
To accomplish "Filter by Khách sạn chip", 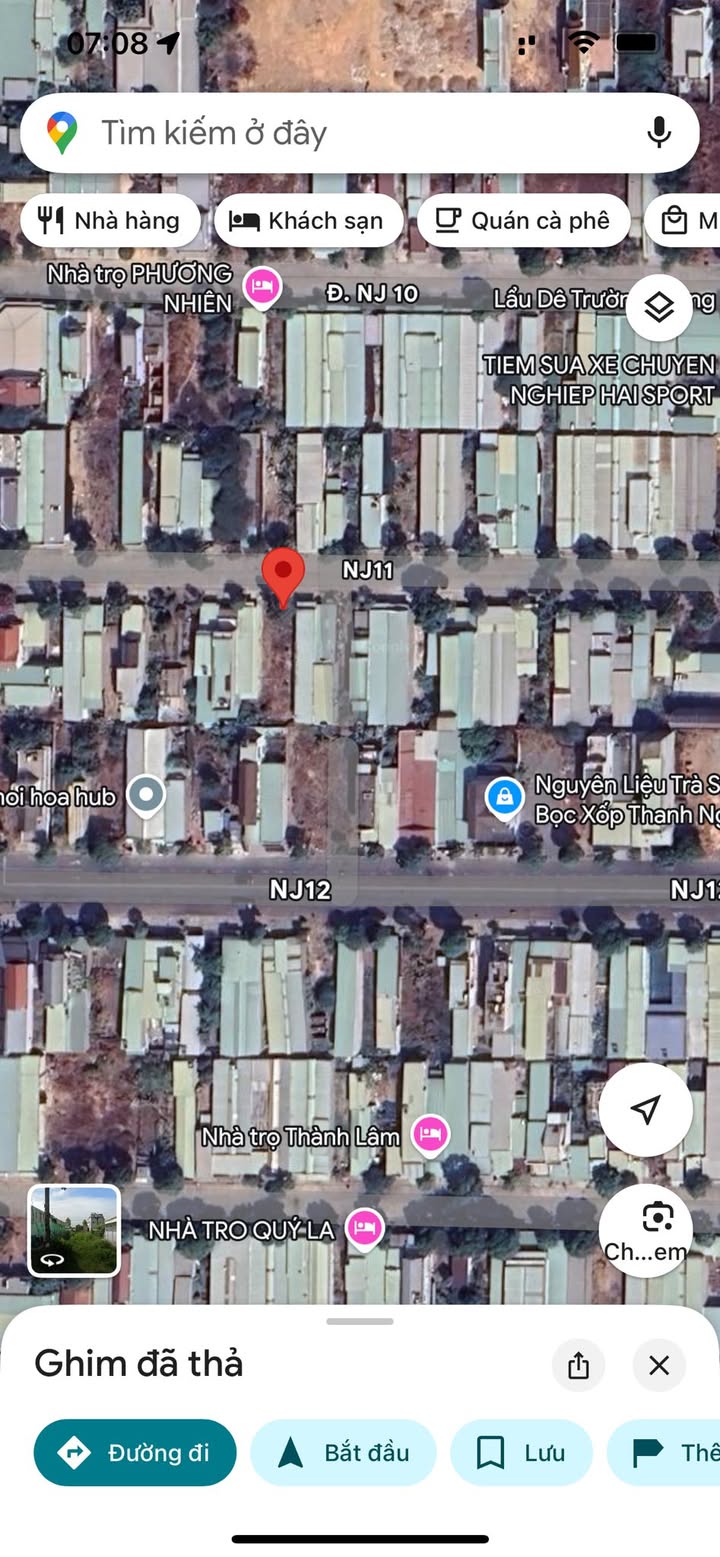I will coord(308,220).
